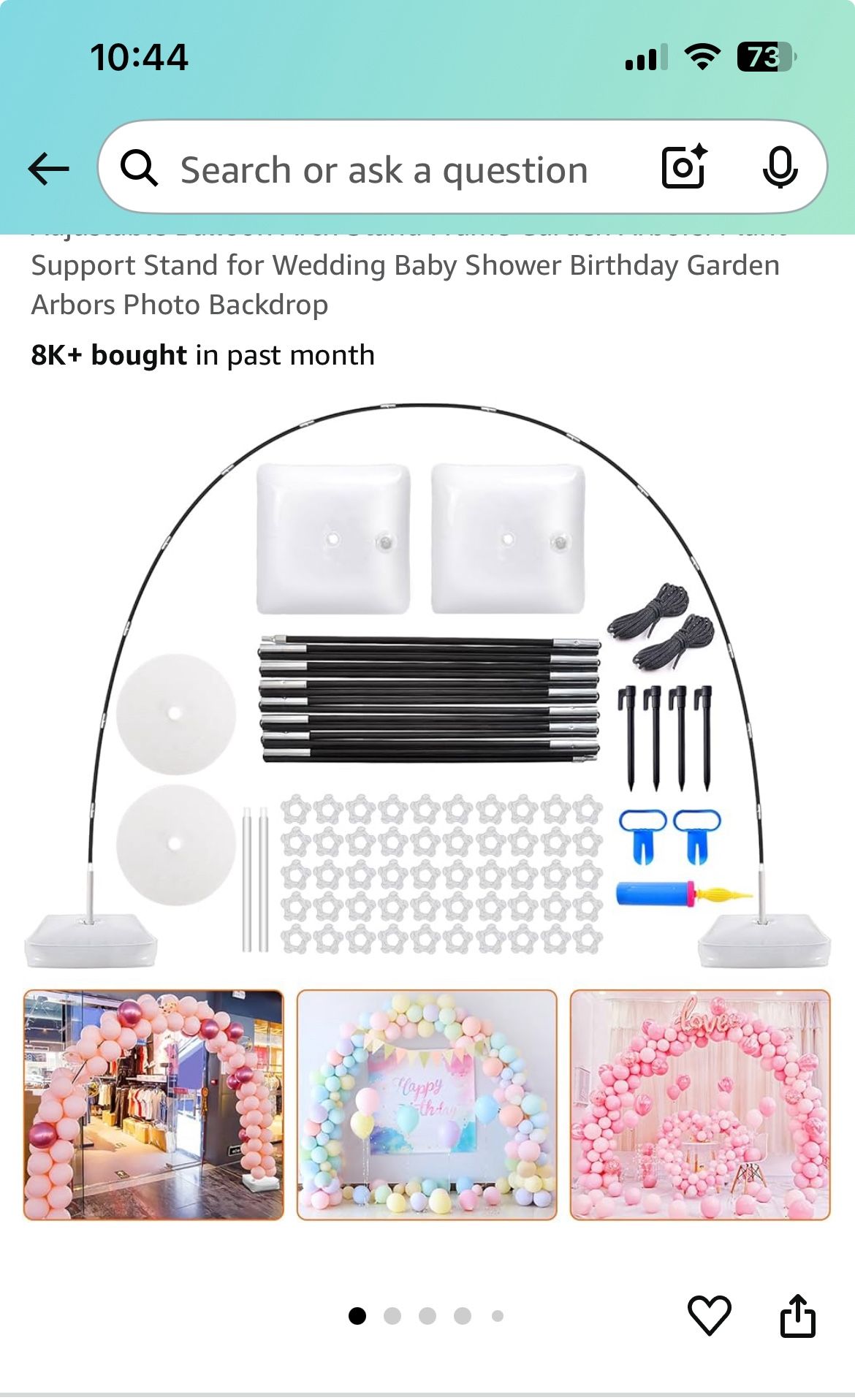The height and width of the screenshot is (1400, 855).
Task: Start voice search with microphone
Action: [780, 167]
